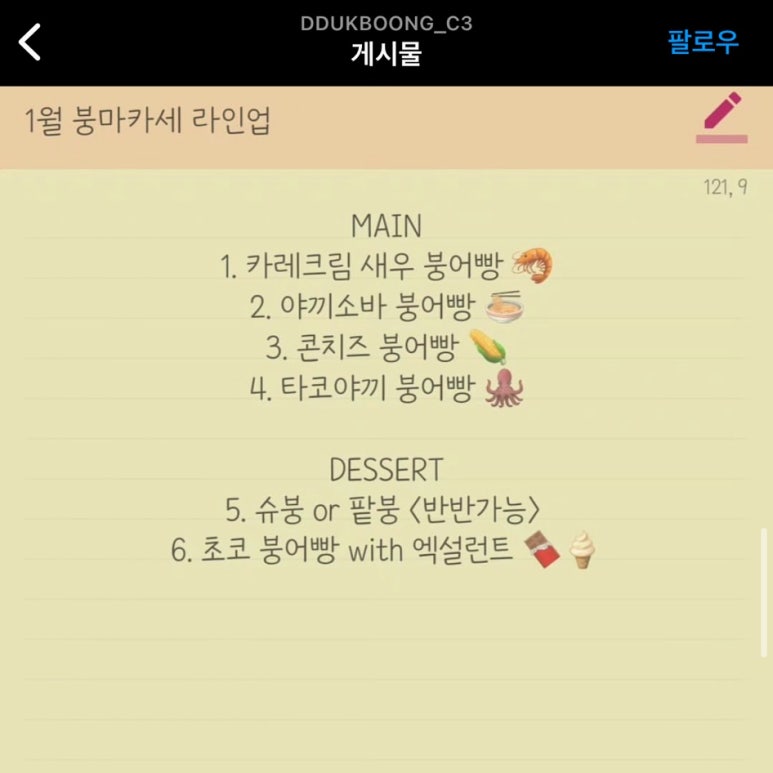This screenshot has height=773, width=773.
Task: Open the 1월 붕마카세 라인업 post image
Action: [386, 430]
